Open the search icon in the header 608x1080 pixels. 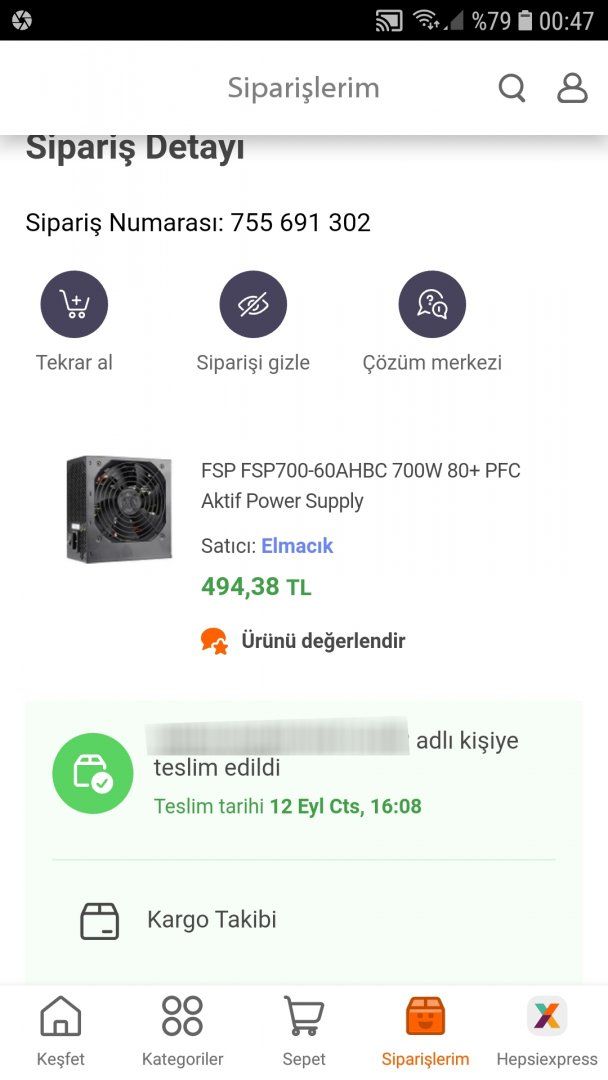point(511,88)
